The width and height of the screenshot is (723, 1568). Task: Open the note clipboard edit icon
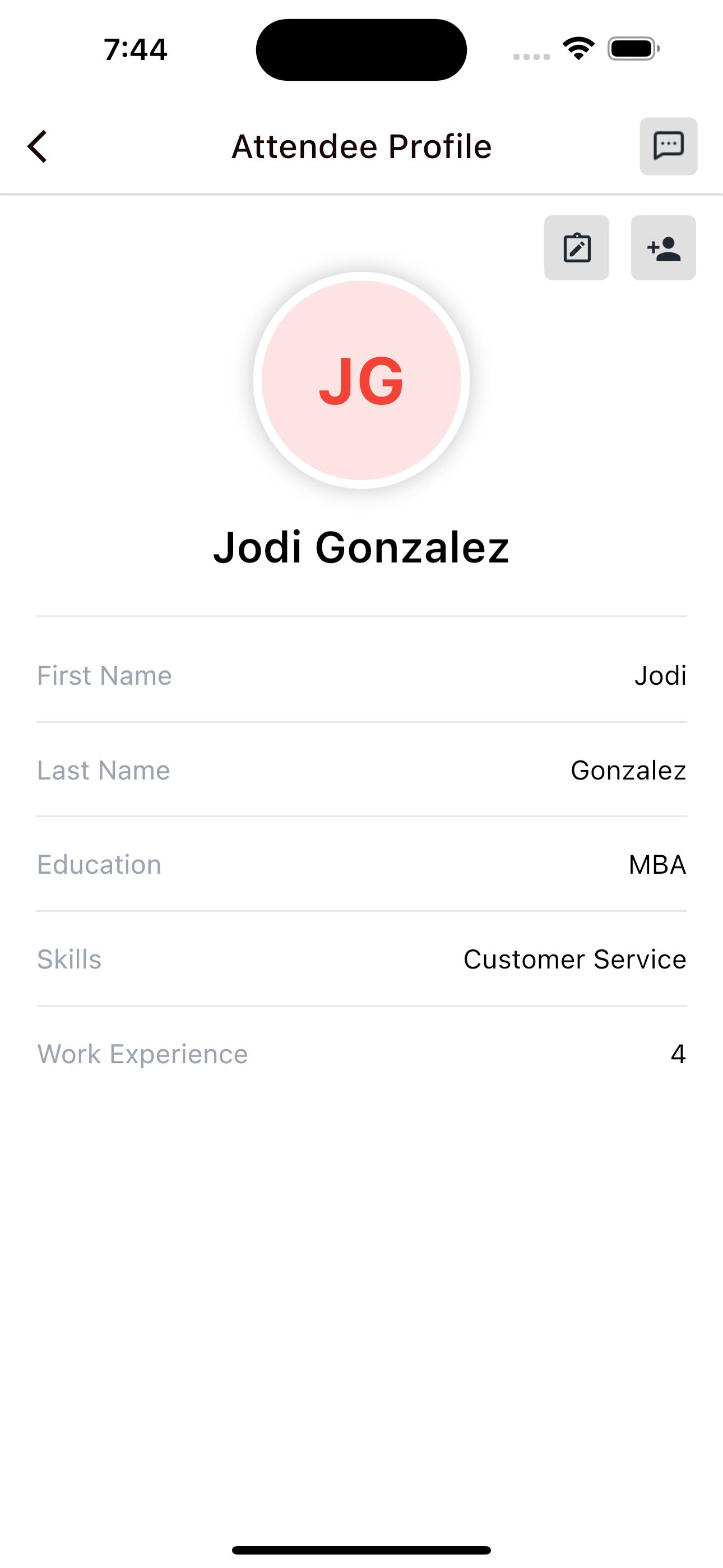click(x=576, y=248)
